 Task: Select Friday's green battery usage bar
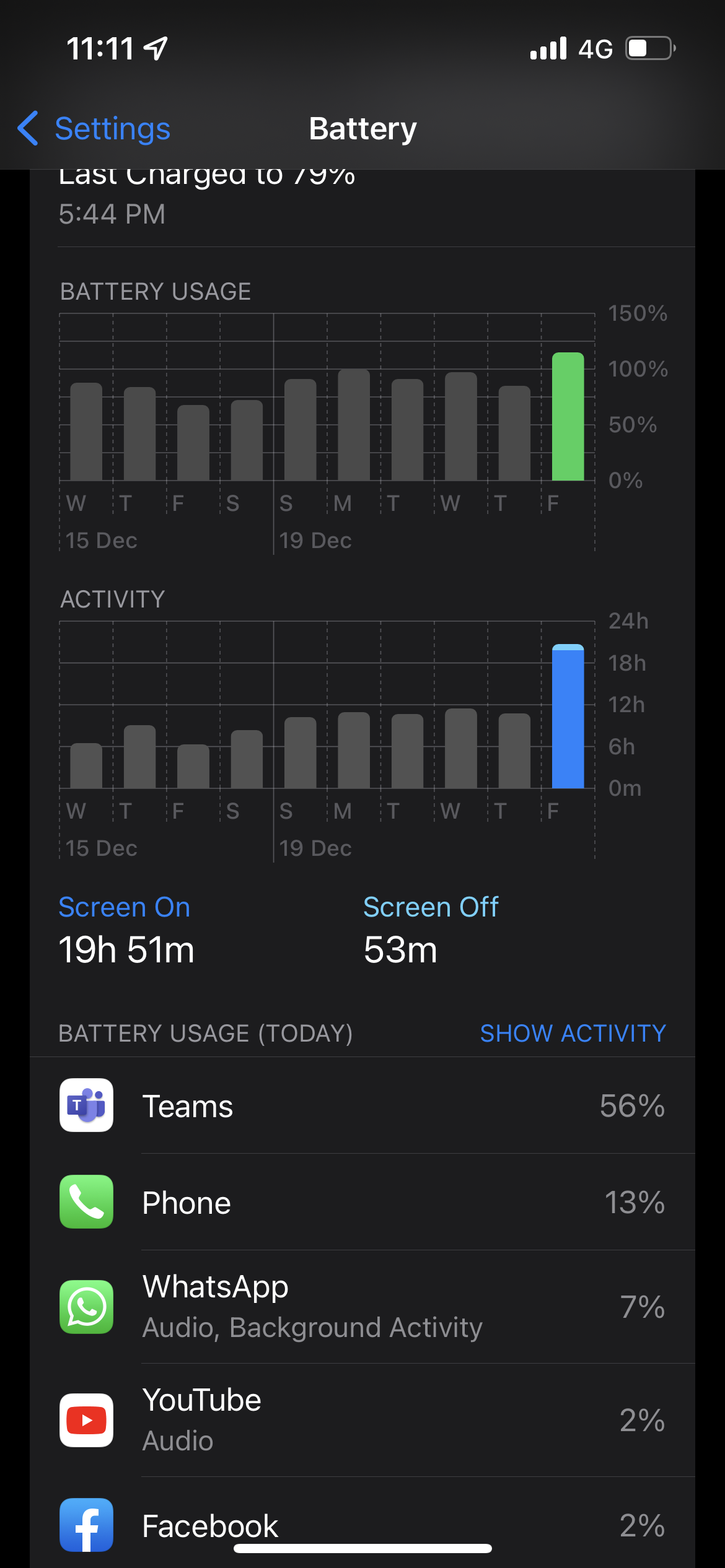pos(568,417)
